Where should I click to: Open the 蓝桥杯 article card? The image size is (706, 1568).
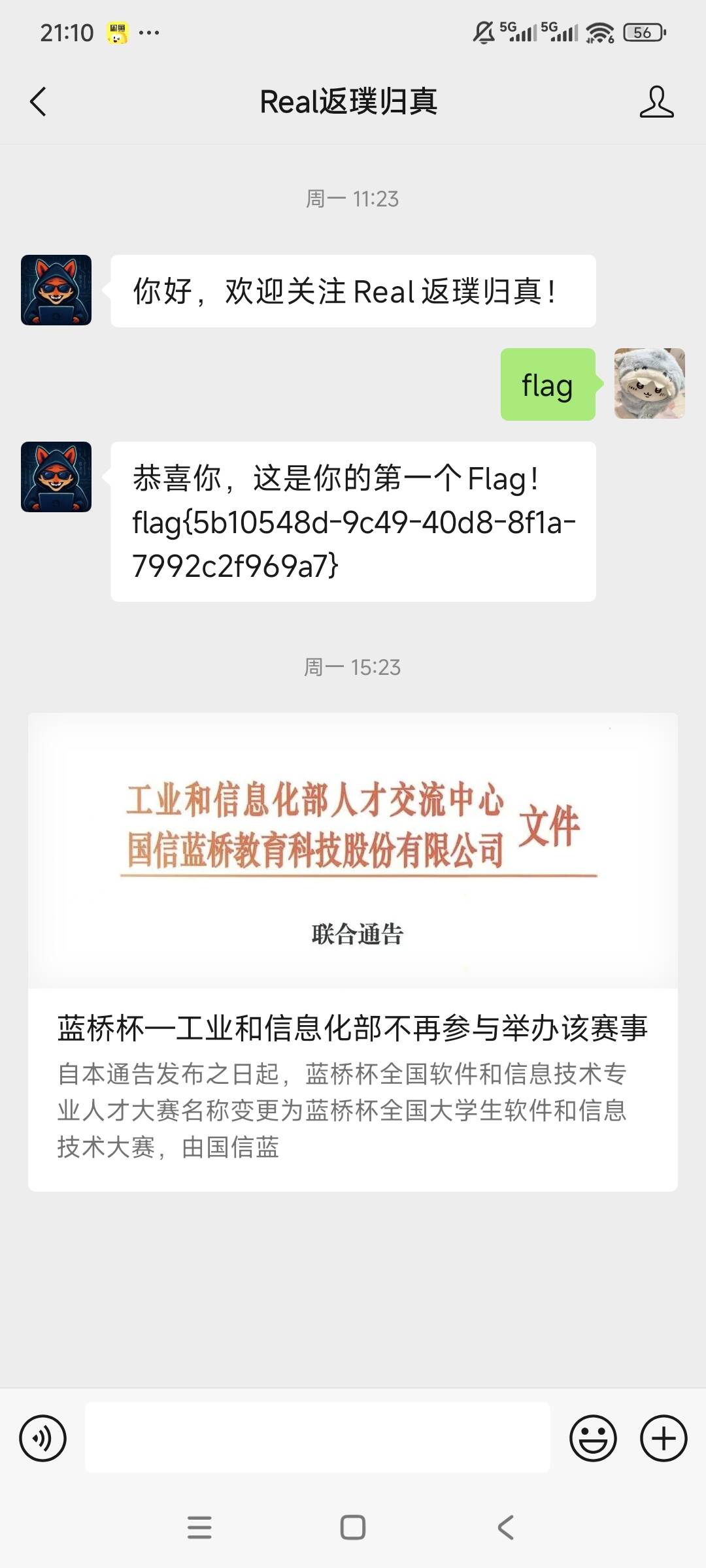pyautogui.click(x=352, y=952)
